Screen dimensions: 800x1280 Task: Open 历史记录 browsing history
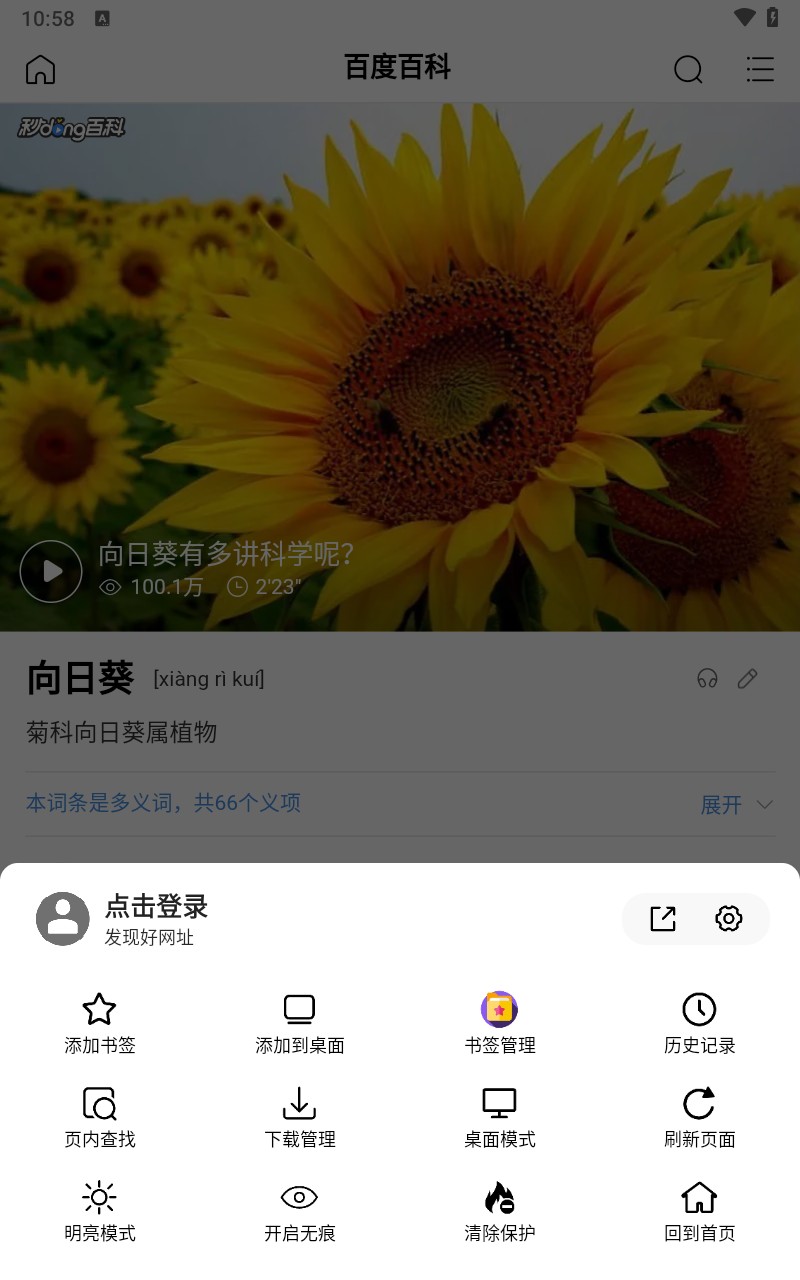click(699, 1021)
